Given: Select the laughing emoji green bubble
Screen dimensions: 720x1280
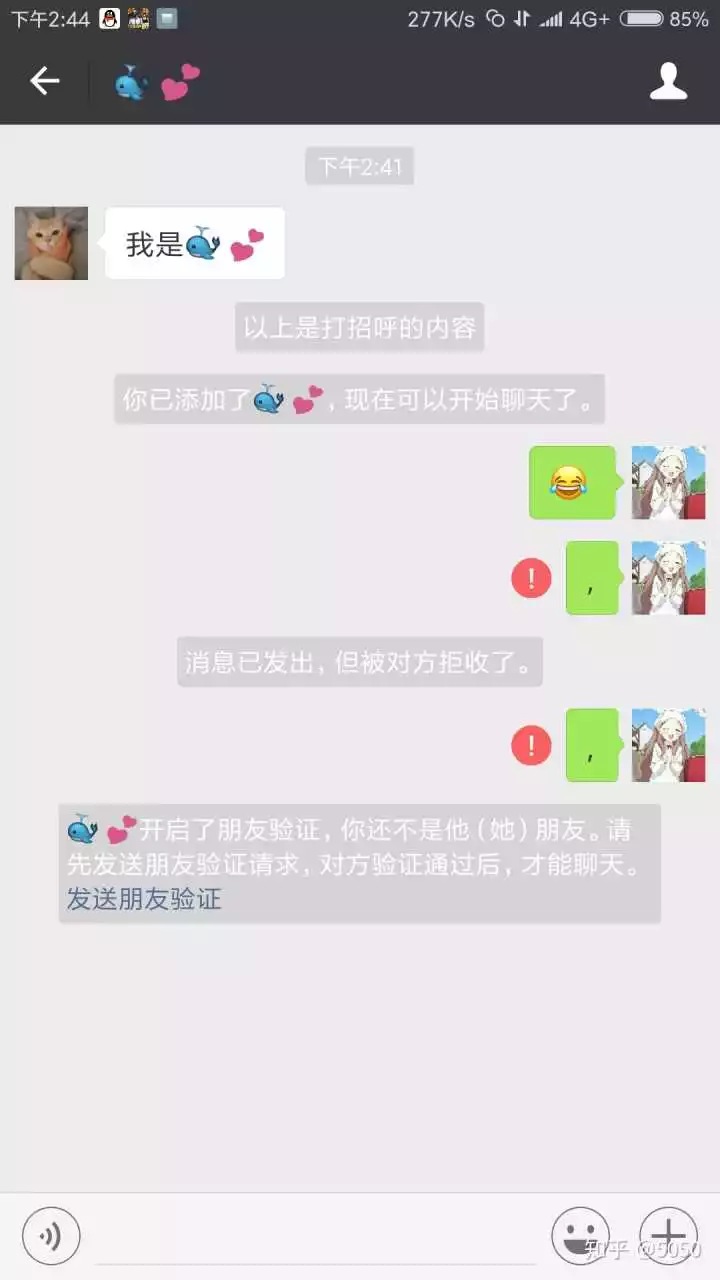Looking at the screenshot, I should (572, 483).
